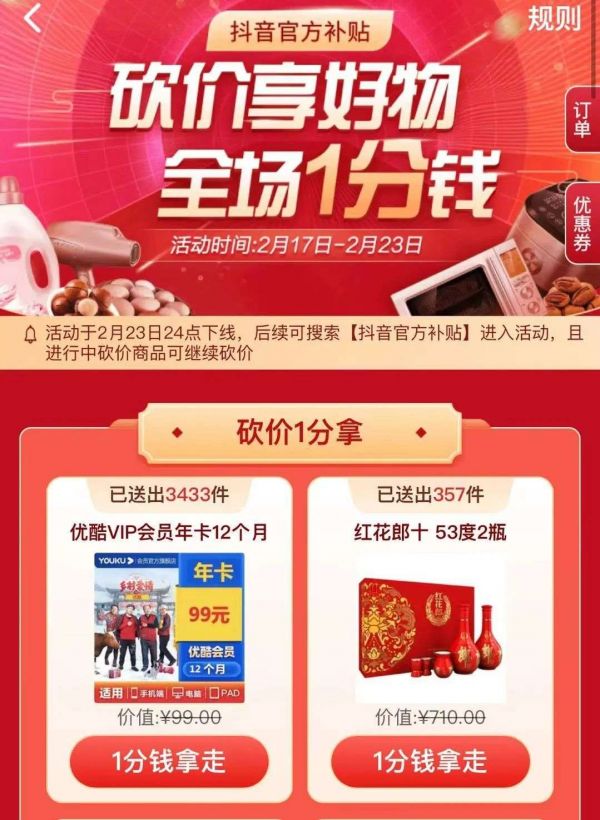The height and width of the screenshot is (820, 600).
Task: Open the 红花郎十 53度2瓶 product card
Action: pos(430,626)
